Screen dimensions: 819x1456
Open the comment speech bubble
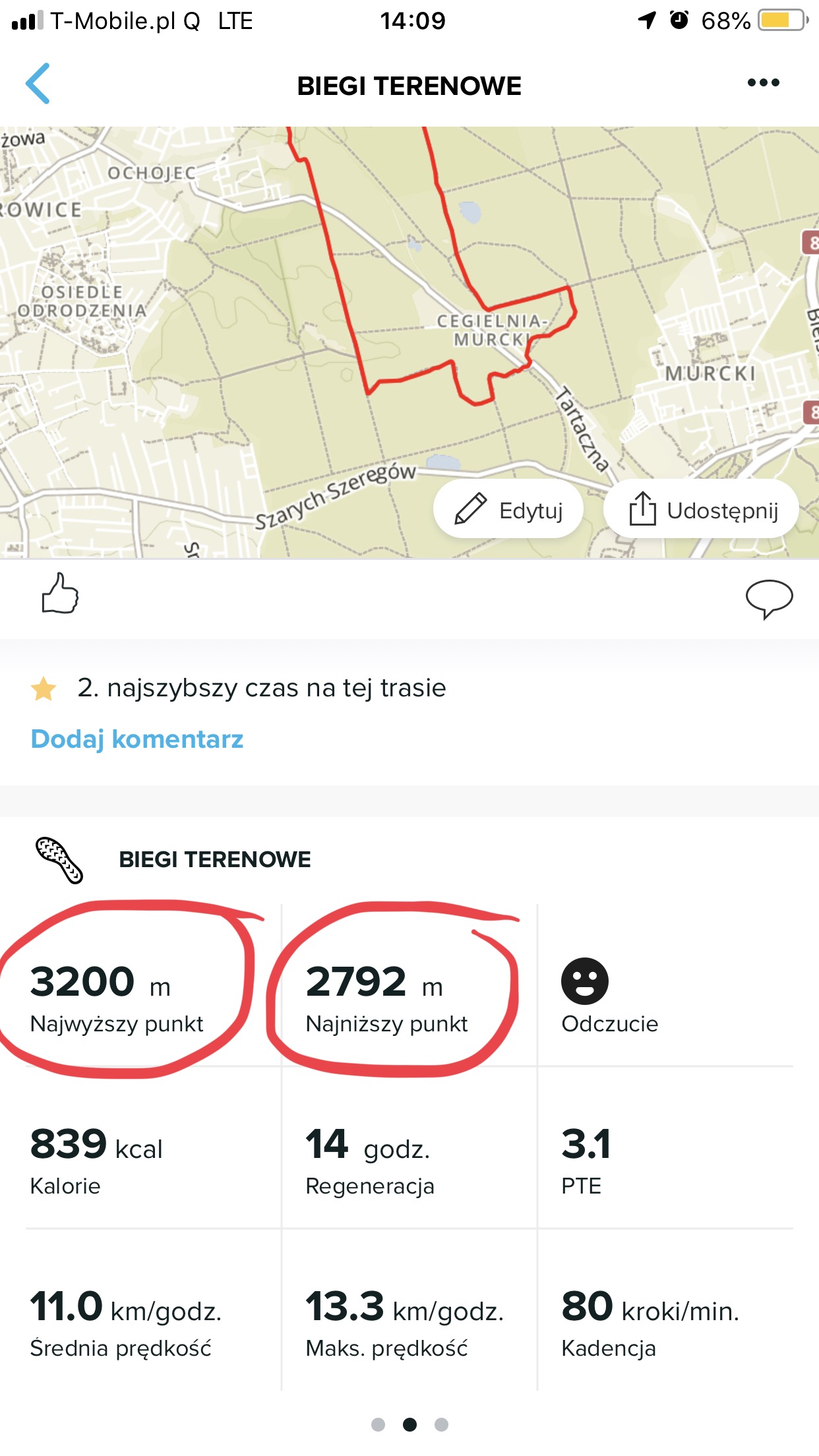(x=769, y=598)
